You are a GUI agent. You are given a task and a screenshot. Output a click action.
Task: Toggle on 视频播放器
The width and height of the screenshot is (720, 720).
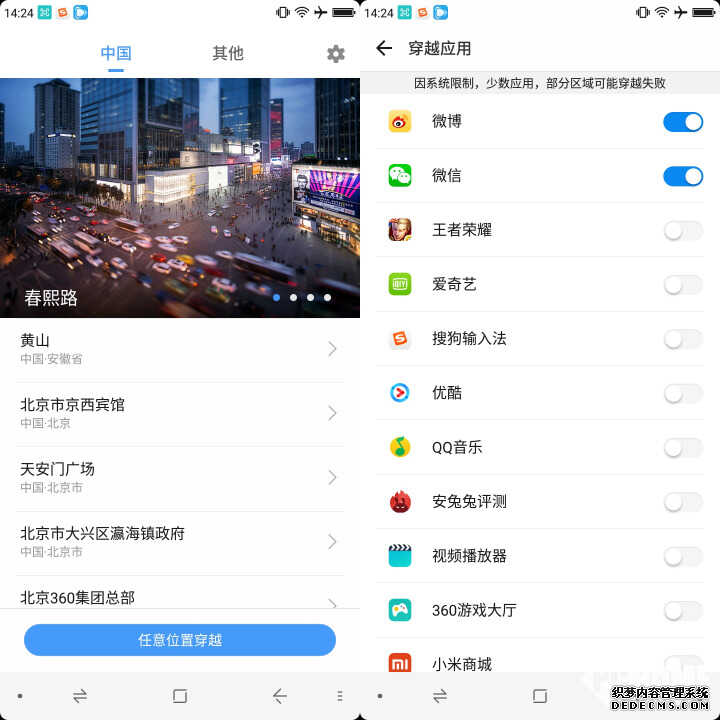pos(683,556)
